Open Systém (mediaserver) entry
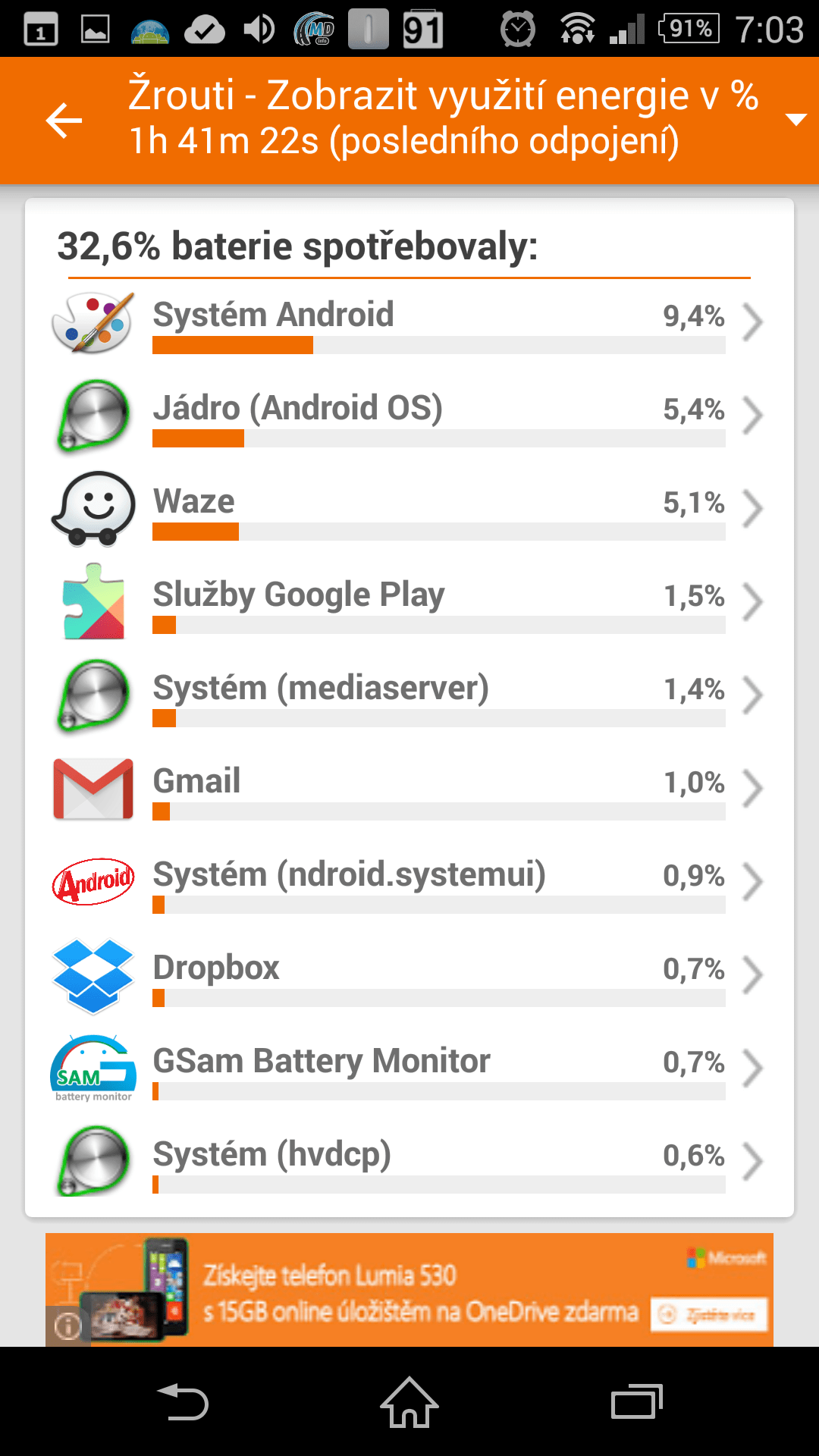Screen dimensions: 819x1456 tap(409, 696)
